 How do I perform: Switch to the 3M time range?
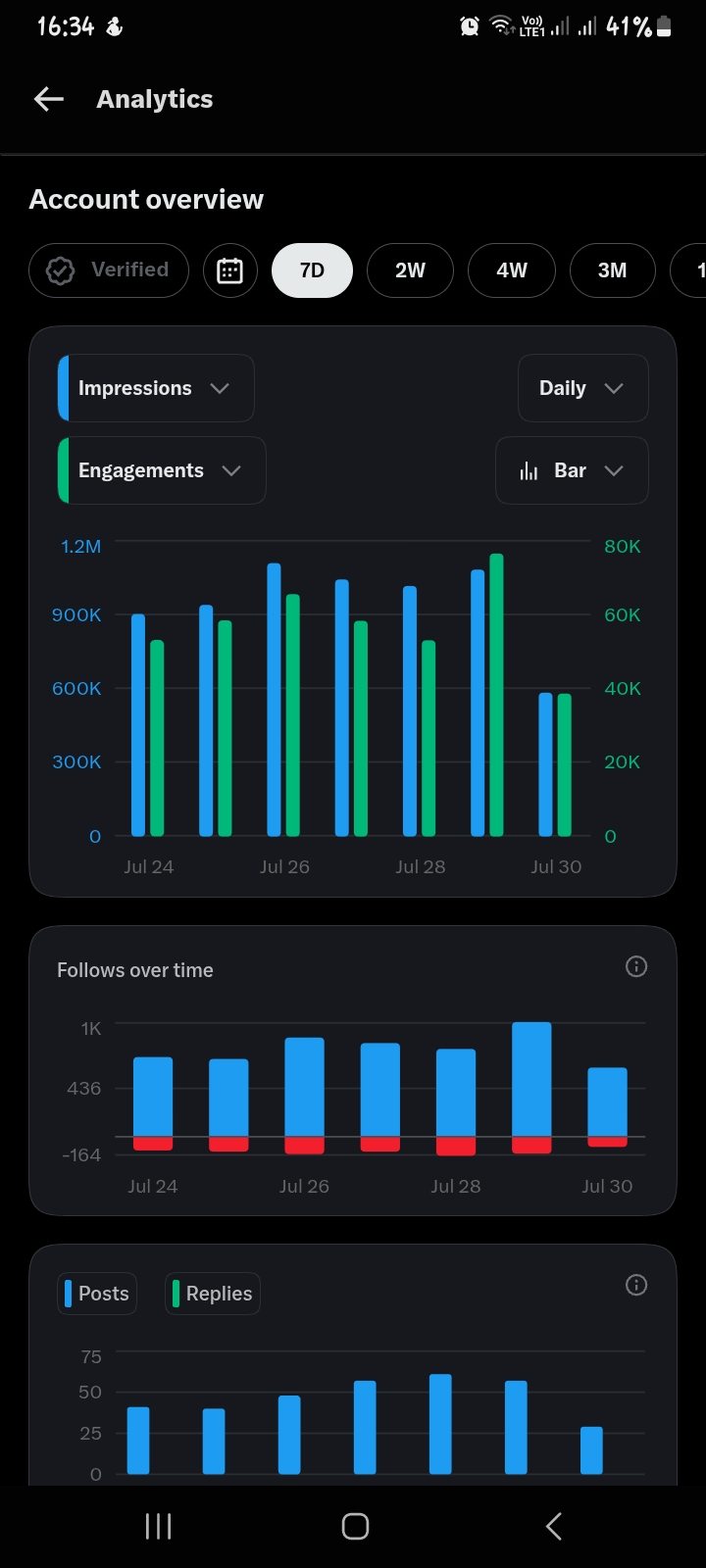coord(613,270)
